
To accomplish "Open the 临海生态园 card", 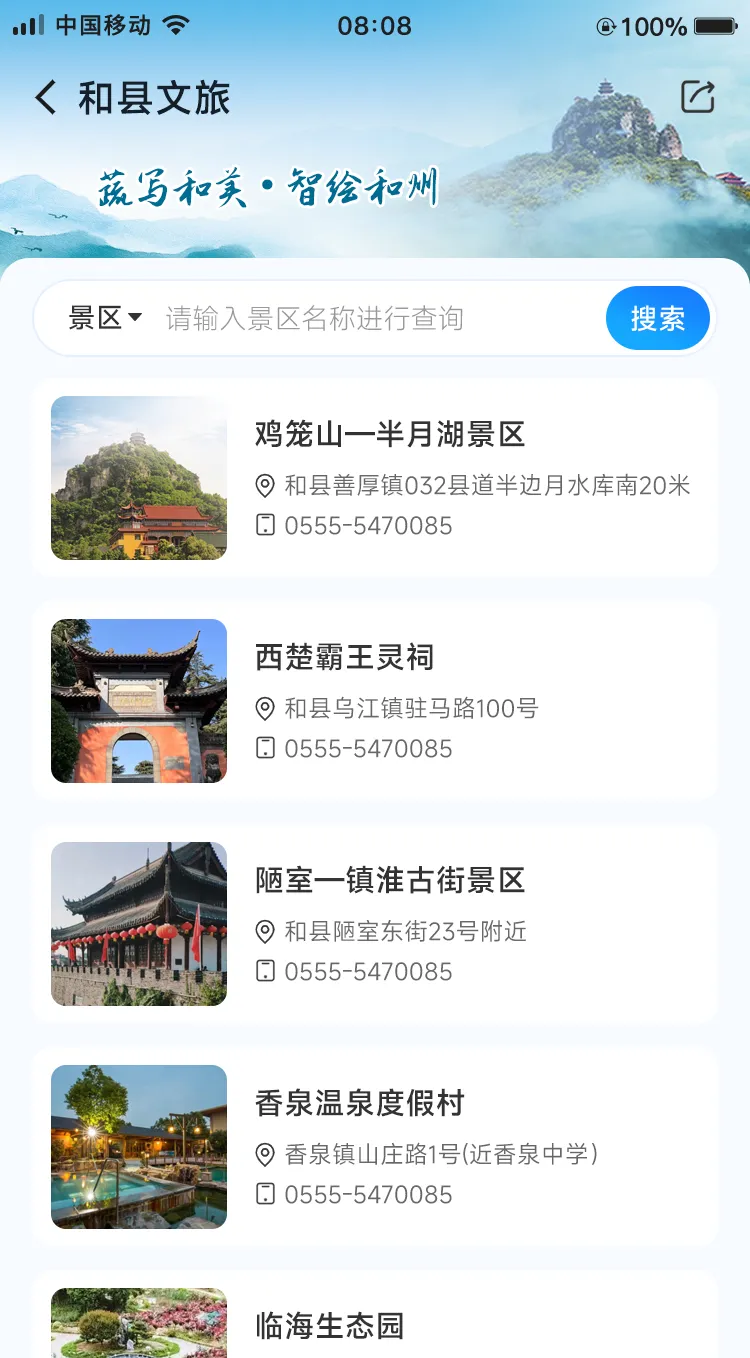I will [x=375, y=1322].
